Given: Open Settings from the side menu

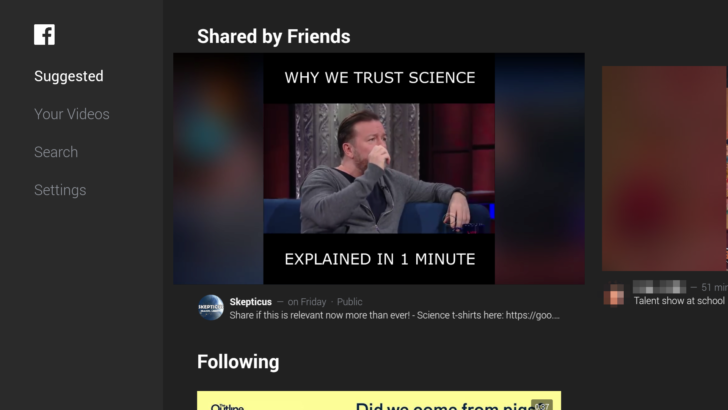Looking at the screenshot, I should click(60, 190).
